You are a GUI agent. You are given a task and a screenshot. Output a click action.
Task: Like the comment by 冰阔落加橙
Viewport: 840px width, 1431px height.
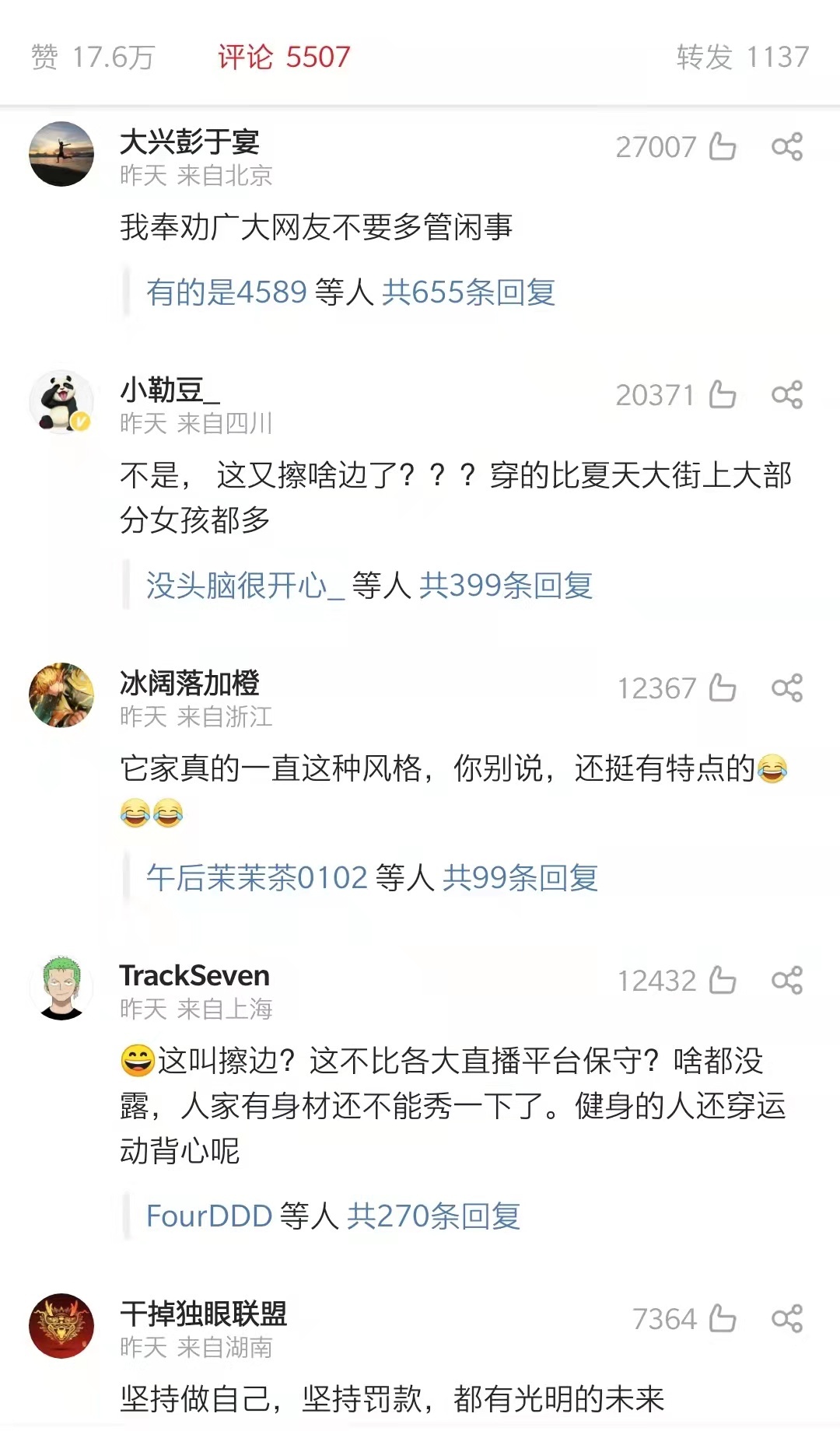tap(723, 688)
